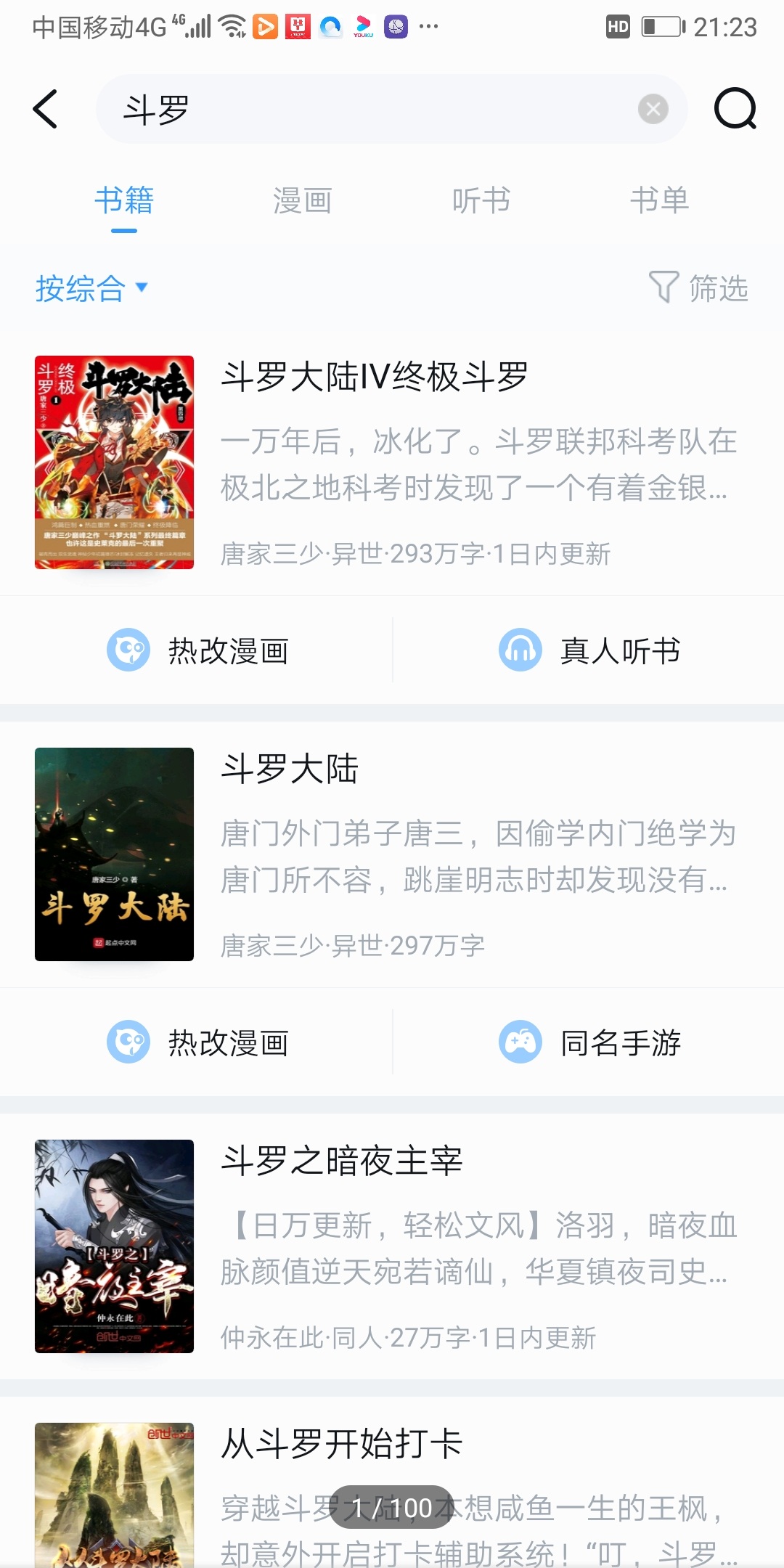Switch to the 书单 tab
The height and width of the screenshot is (1568, 784).
click(659, 201)
